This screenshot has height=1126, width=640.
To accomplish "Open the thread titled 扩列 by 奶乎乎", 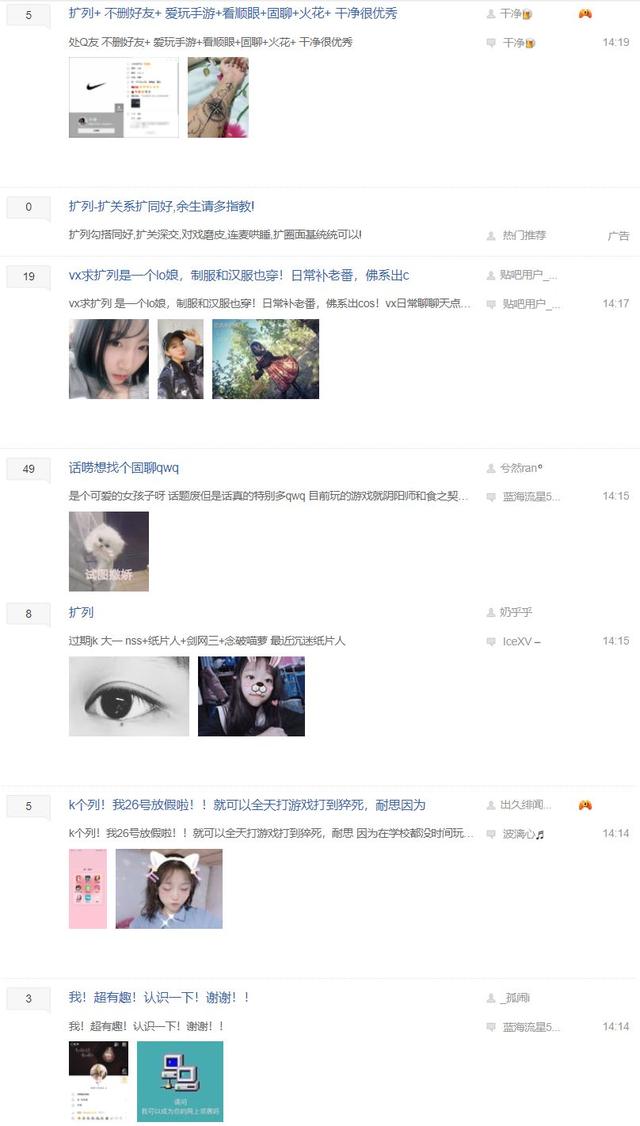I will point(81,612).
